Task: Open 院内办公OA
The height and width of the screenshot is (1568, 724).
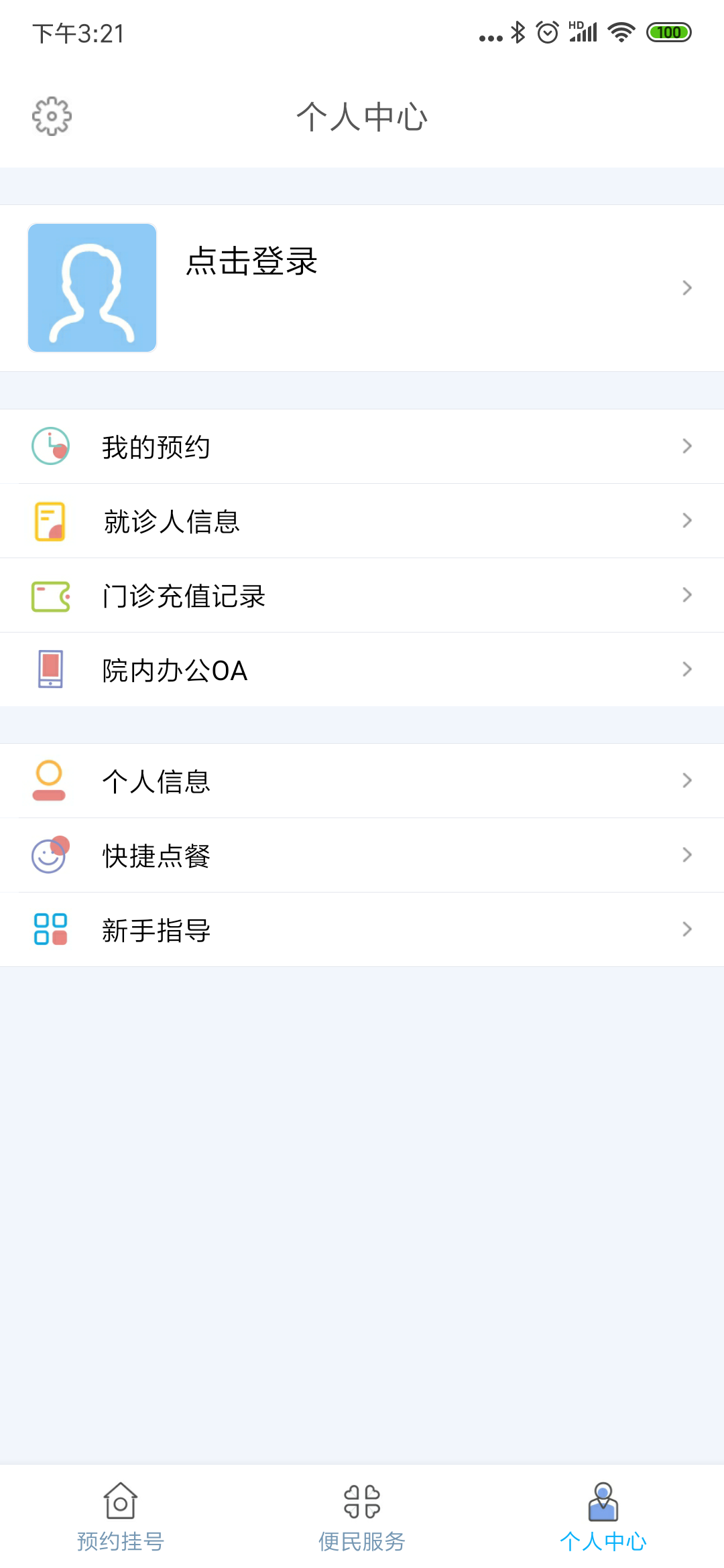Action: 362,669
